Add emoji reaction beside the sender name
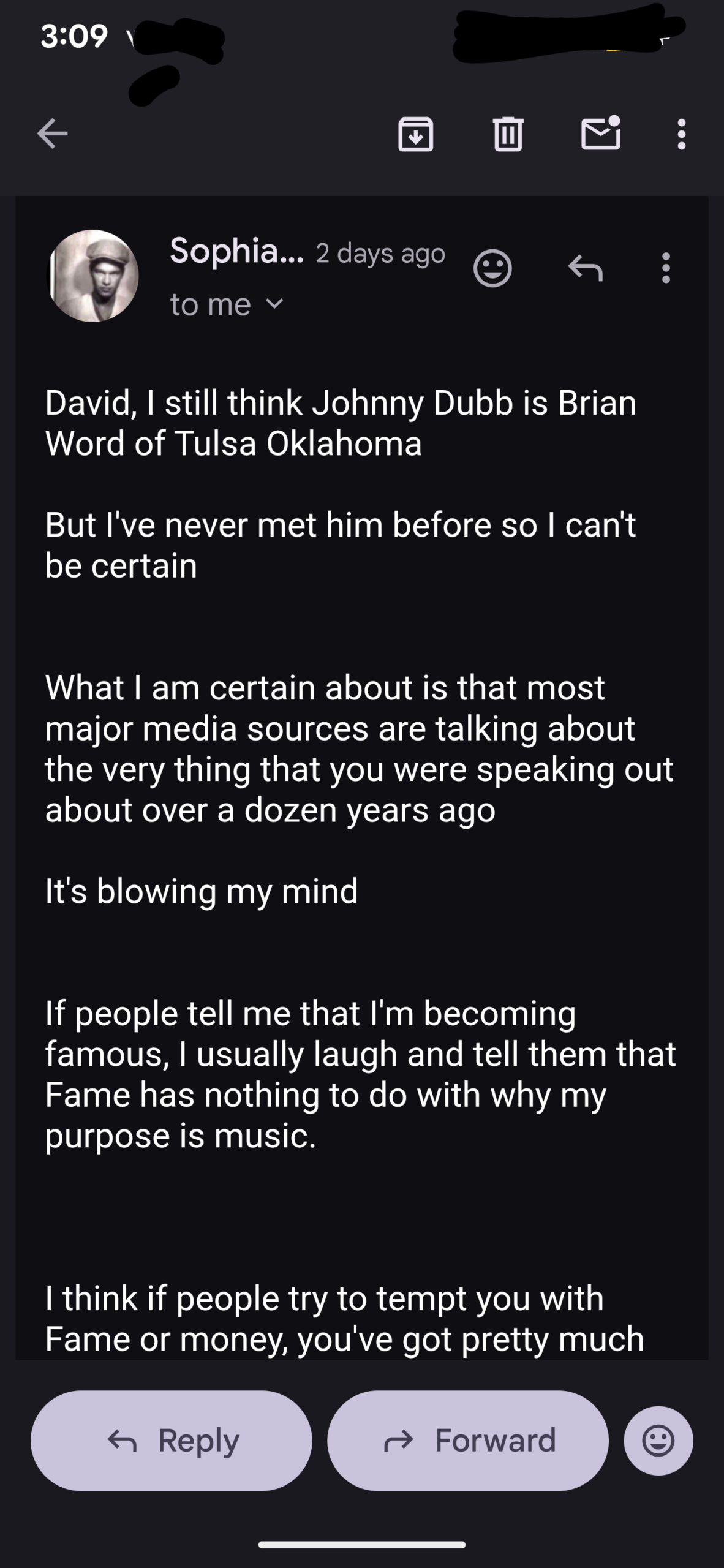Image resolution: width=724 pixels, height=1568 pixels. [x=492, y=268]
